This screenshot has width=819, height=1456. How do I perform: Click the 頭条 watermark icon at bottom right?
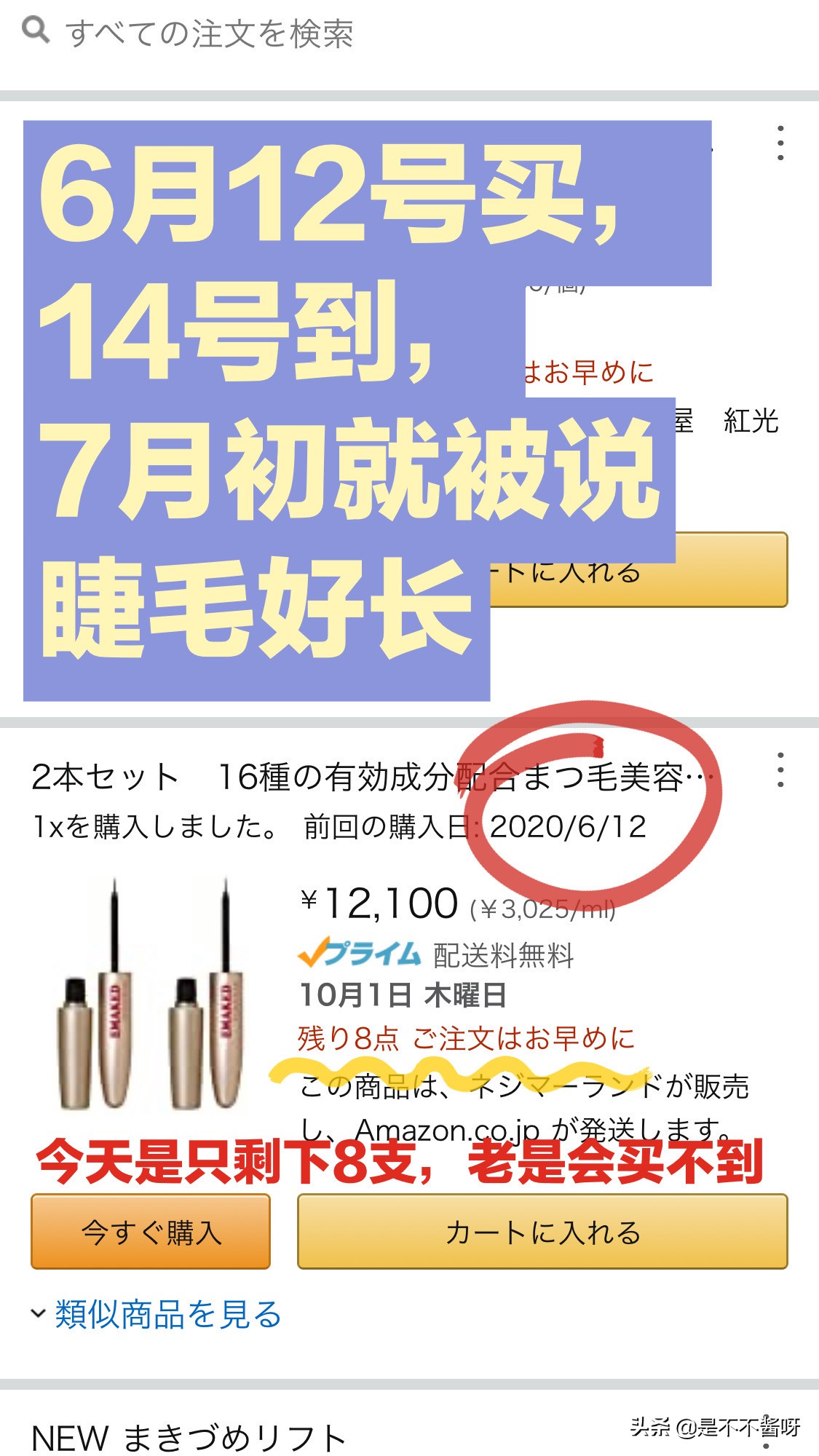tap(650, 1427)
